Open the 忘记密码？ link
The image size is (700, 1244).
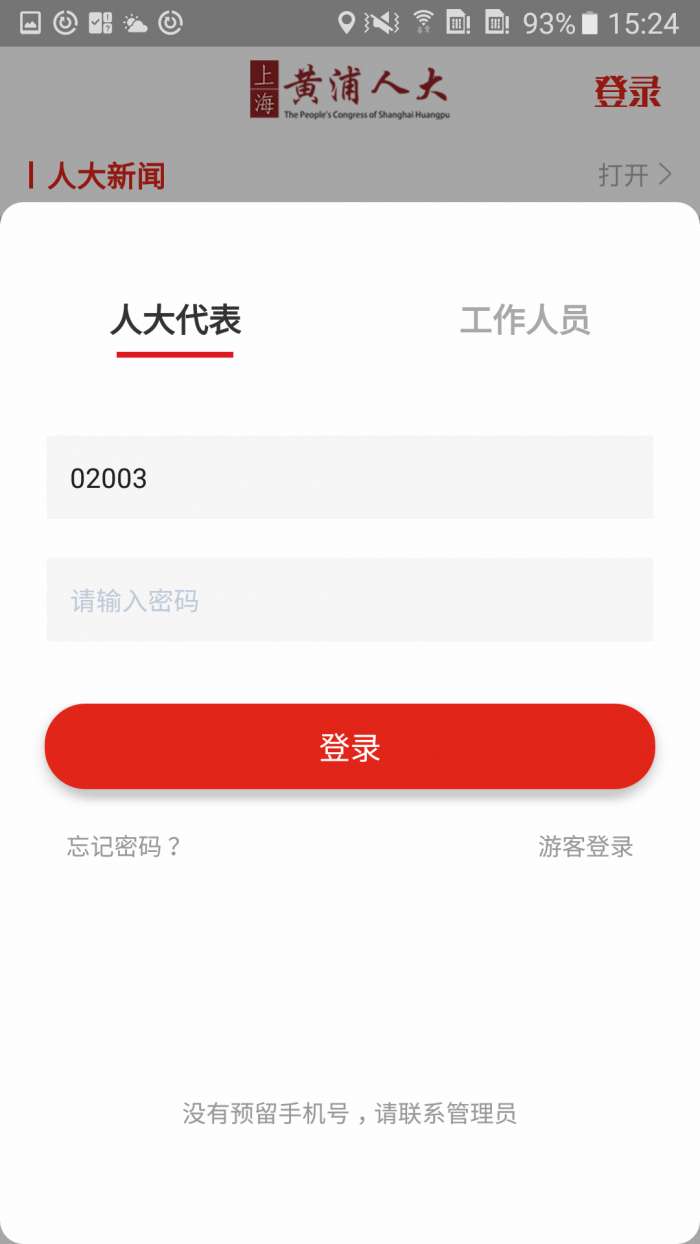pyautogui.click(x=124, y=847)
